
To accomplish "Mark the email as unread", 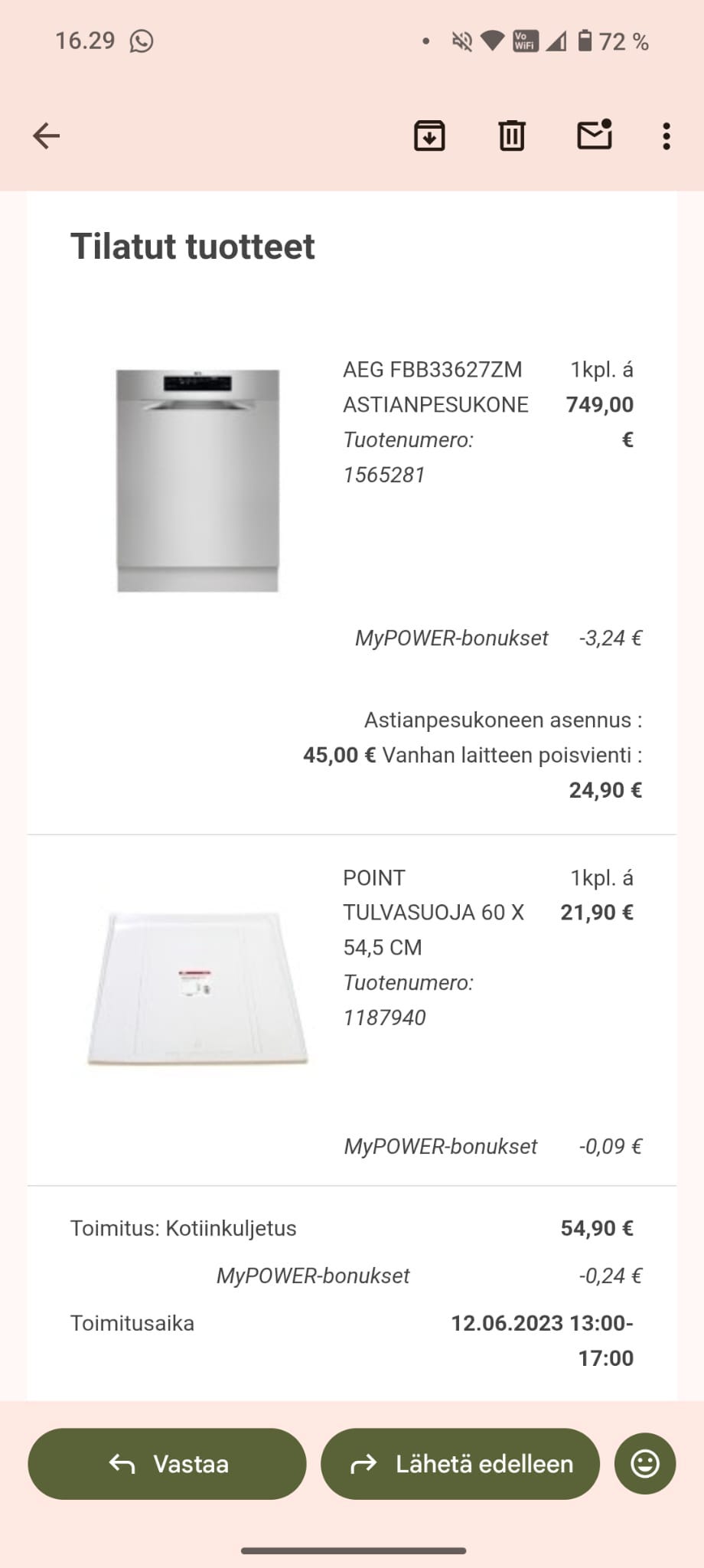I will tap(594, 136).
